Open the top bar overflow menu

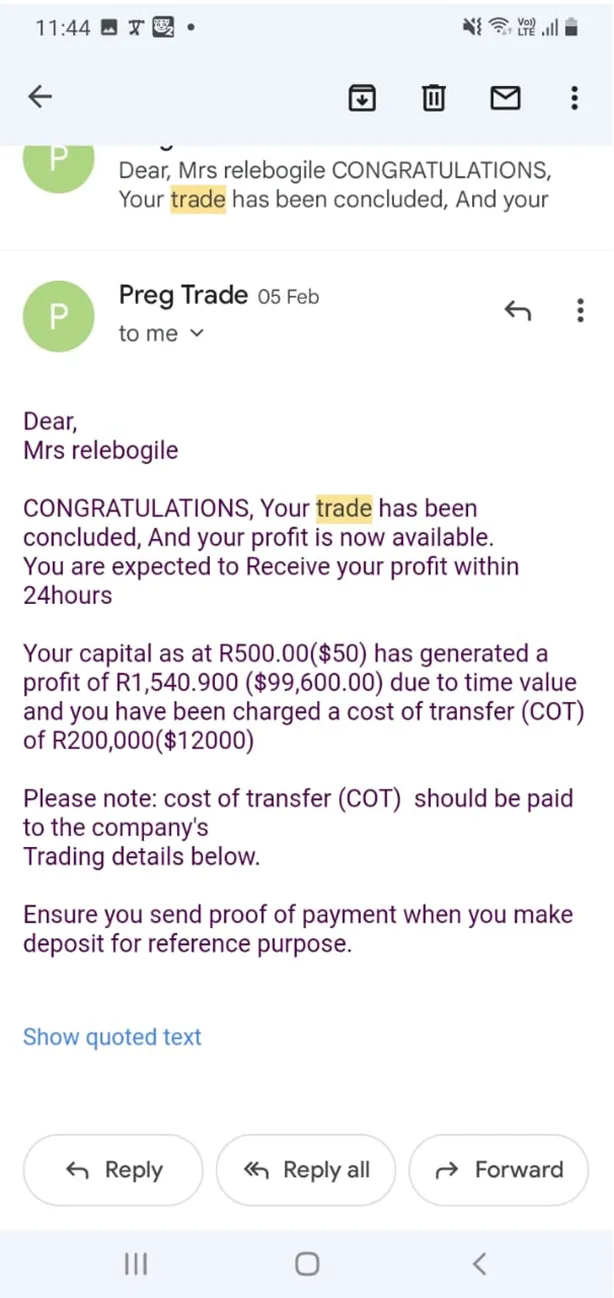click(574, 97)
